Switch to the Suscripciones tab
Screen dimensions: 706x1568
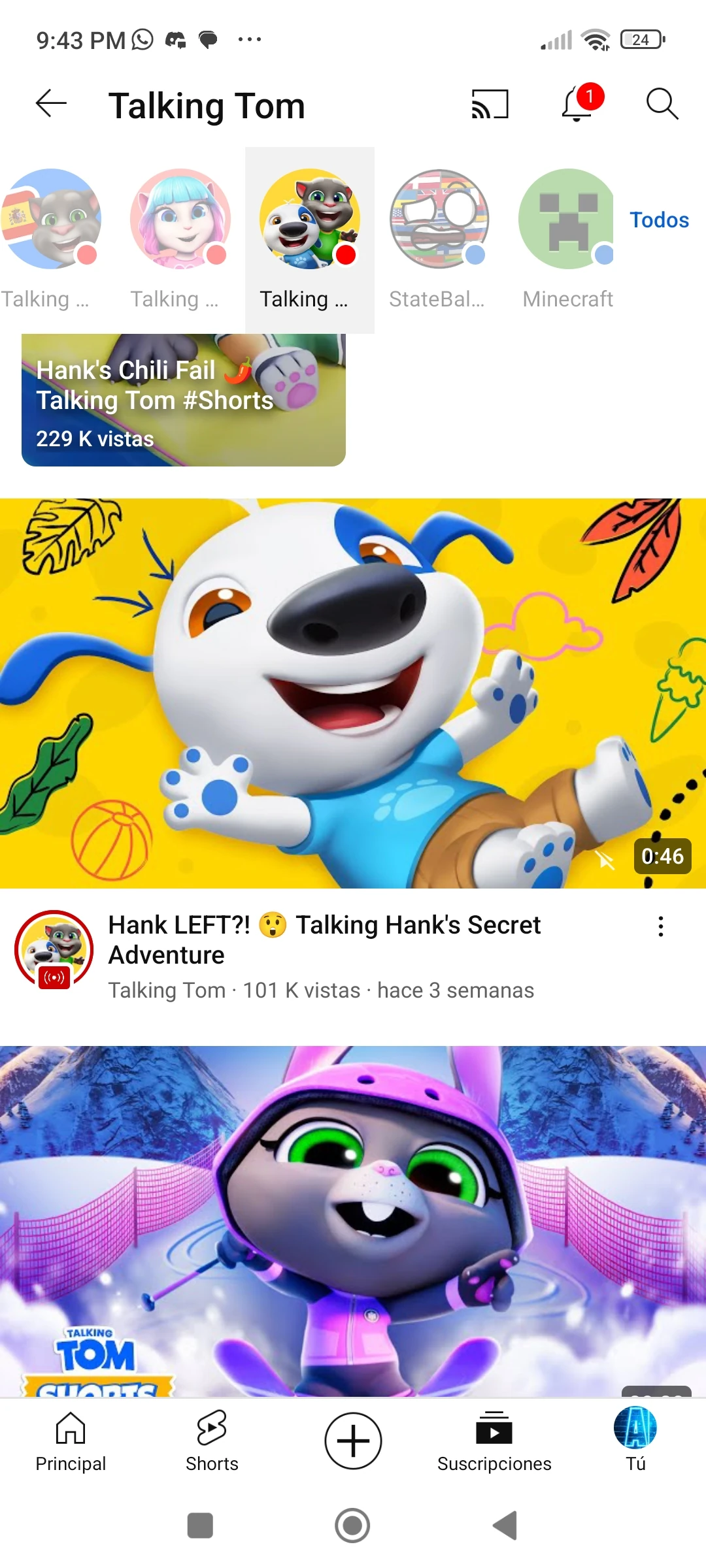coord(494,1441)
